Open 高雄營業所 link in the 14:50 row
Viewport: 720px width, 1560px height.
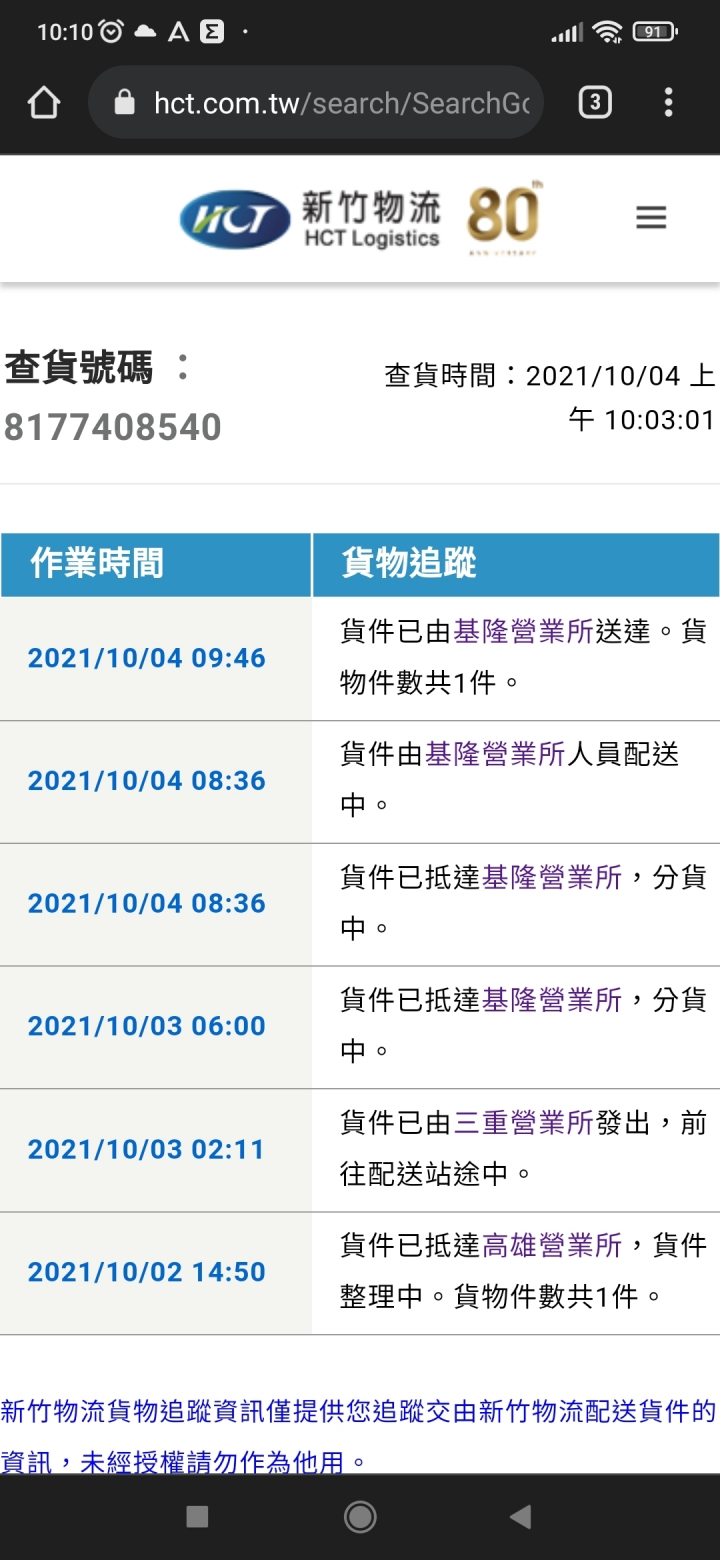[x=552, y=1245]
